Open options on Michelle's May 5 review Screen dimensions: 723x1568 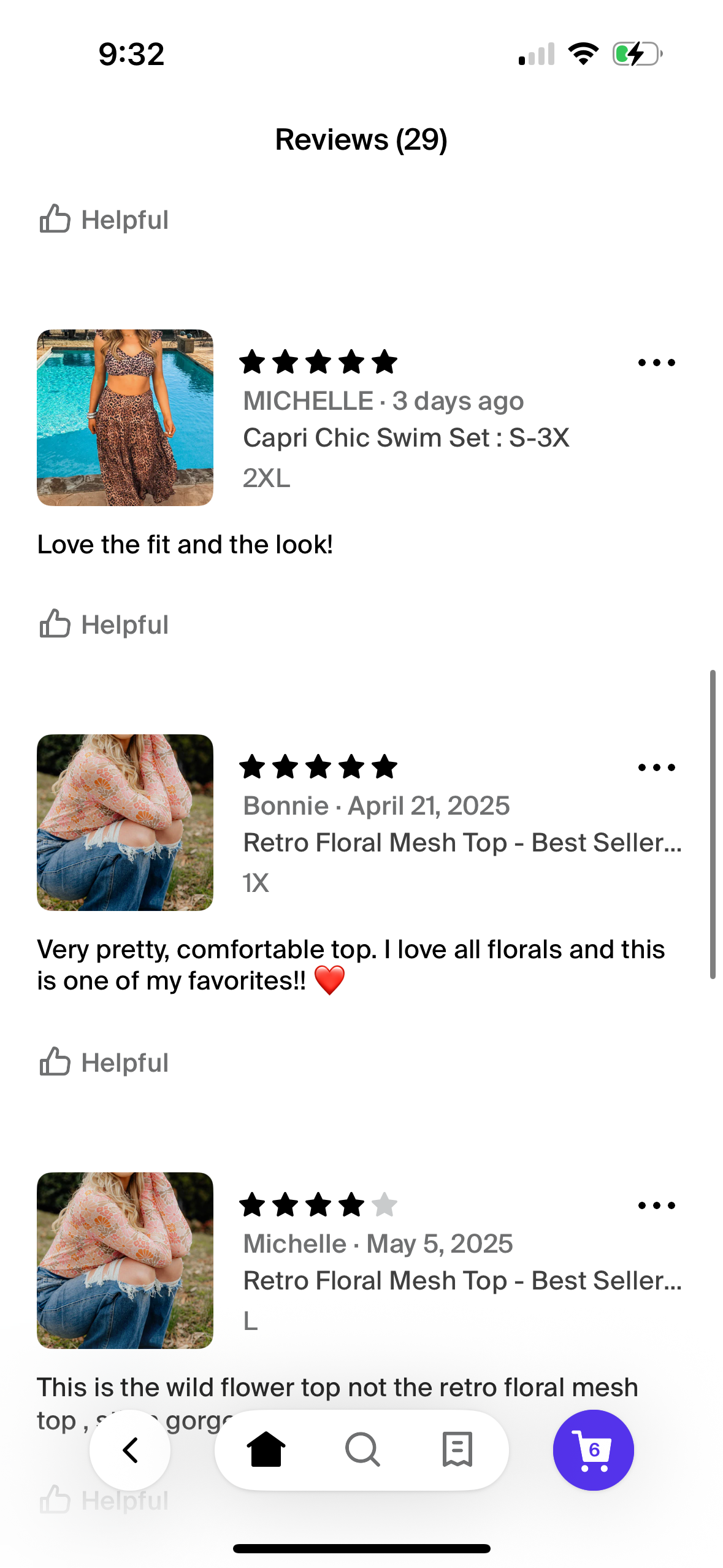656,1205
